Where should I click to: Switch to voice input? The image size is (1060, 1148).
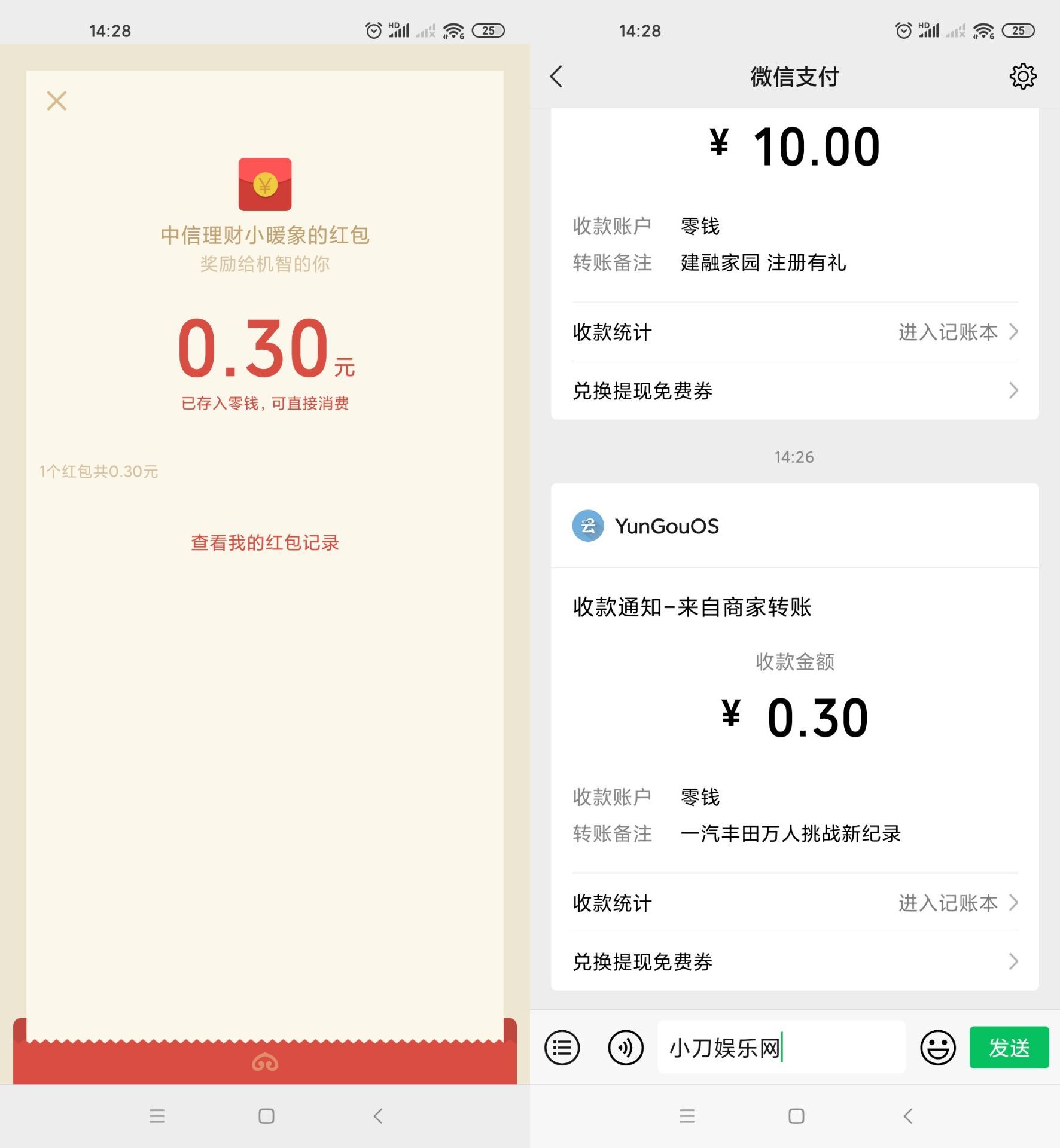625,1048
